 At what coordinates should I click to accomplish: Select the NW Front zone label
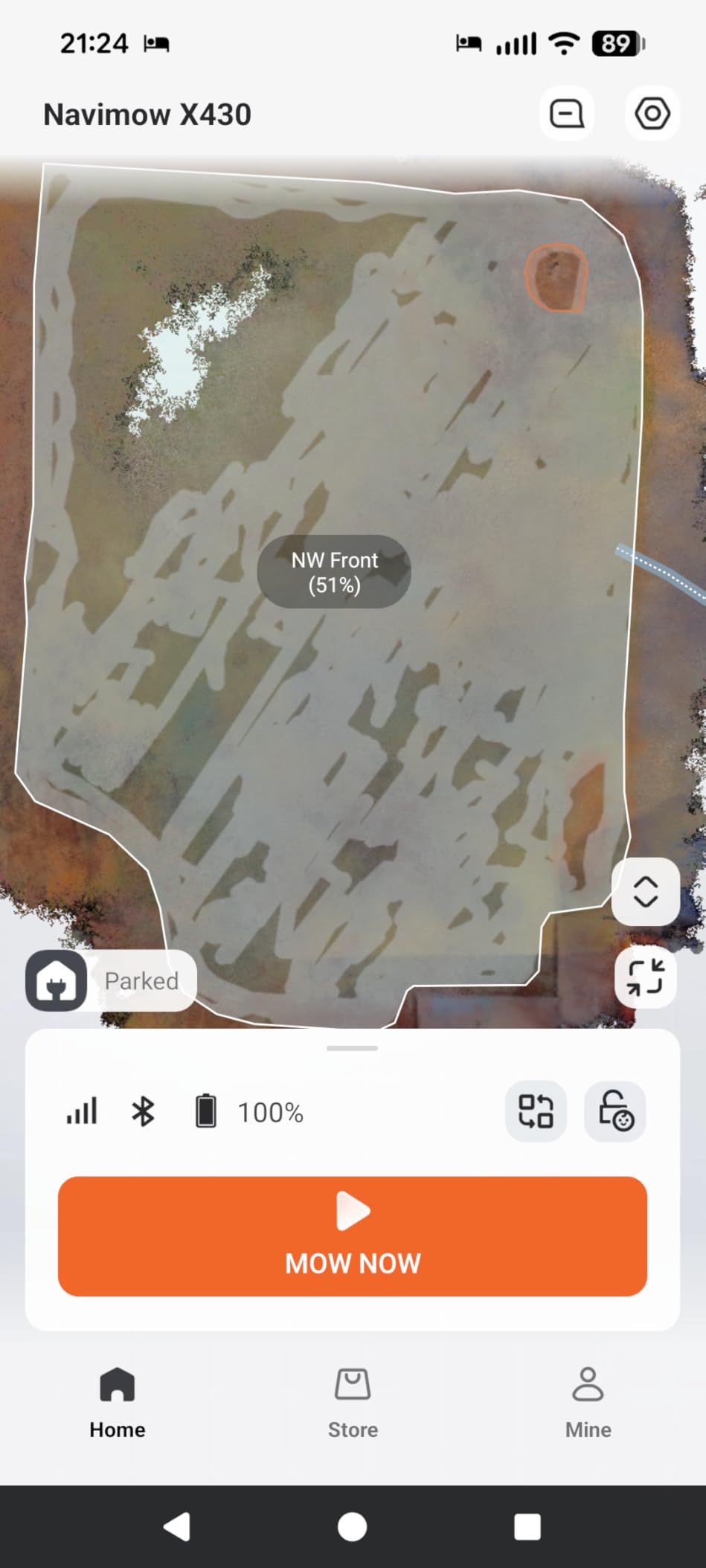click(x=334, y=572)
